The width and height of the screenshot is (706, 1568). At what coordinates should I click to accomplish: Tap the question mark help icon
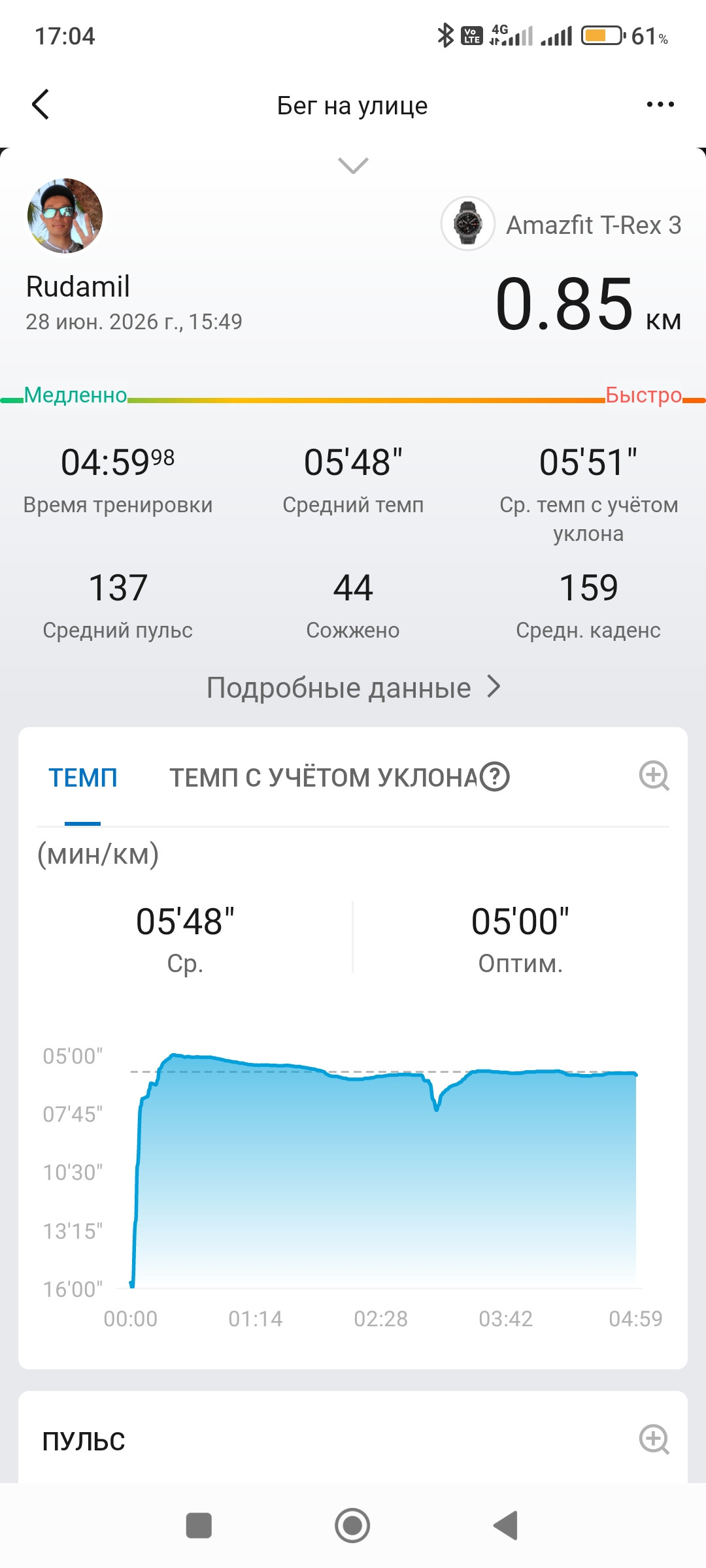coord(495,777)
